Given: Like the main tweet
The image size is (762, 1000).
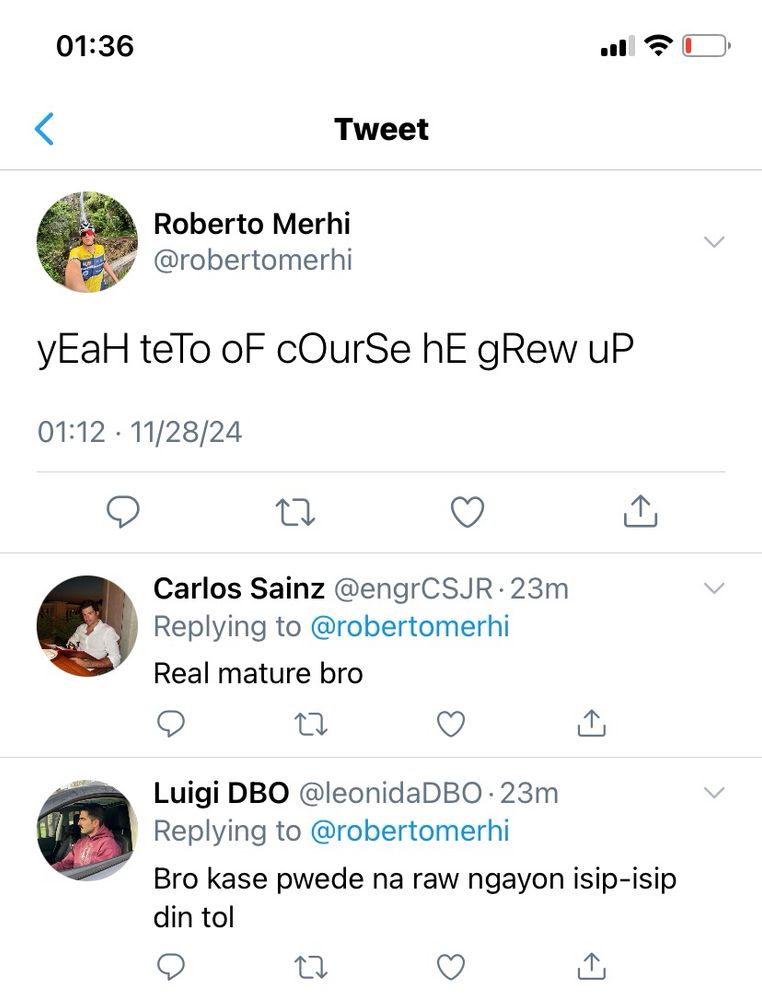Looking at the screenshot, I should click(x=466, y=512).
